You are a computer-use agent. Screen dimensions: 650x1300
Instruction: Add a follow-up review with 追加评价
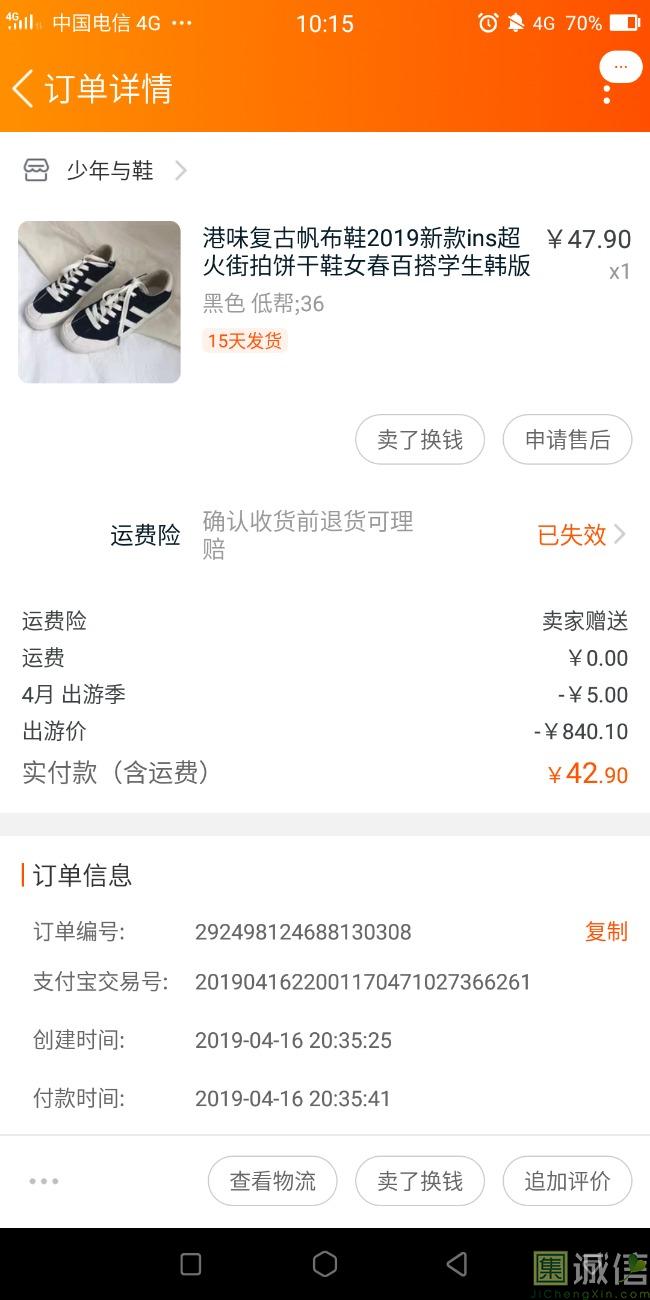click(x=567, y=1181)
